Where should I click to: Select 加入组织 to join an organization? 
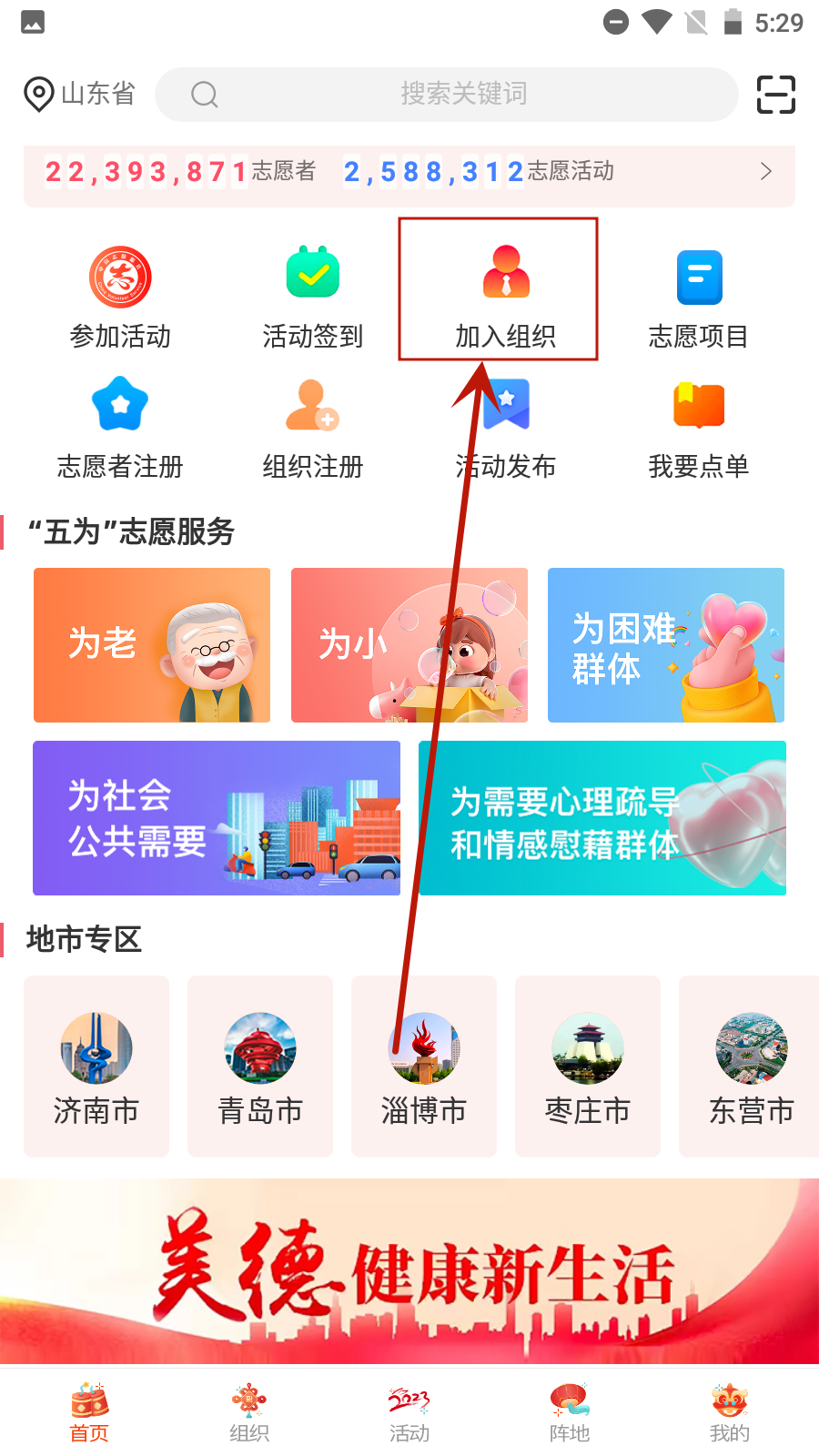[505, 298]
